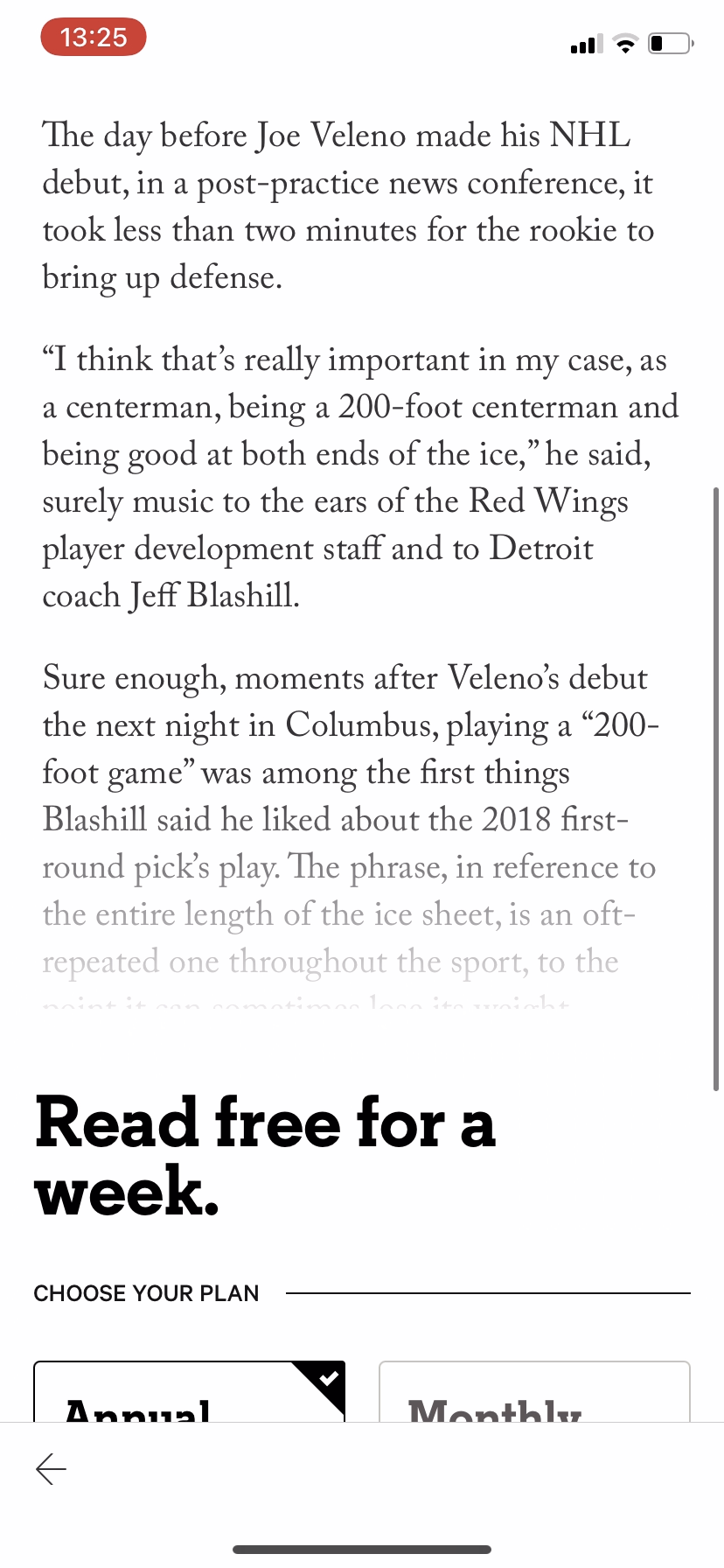The width and height of the screenshot is (724, 1568).
Task: Tap the red time pill showing 13:25
Action: 93,37
